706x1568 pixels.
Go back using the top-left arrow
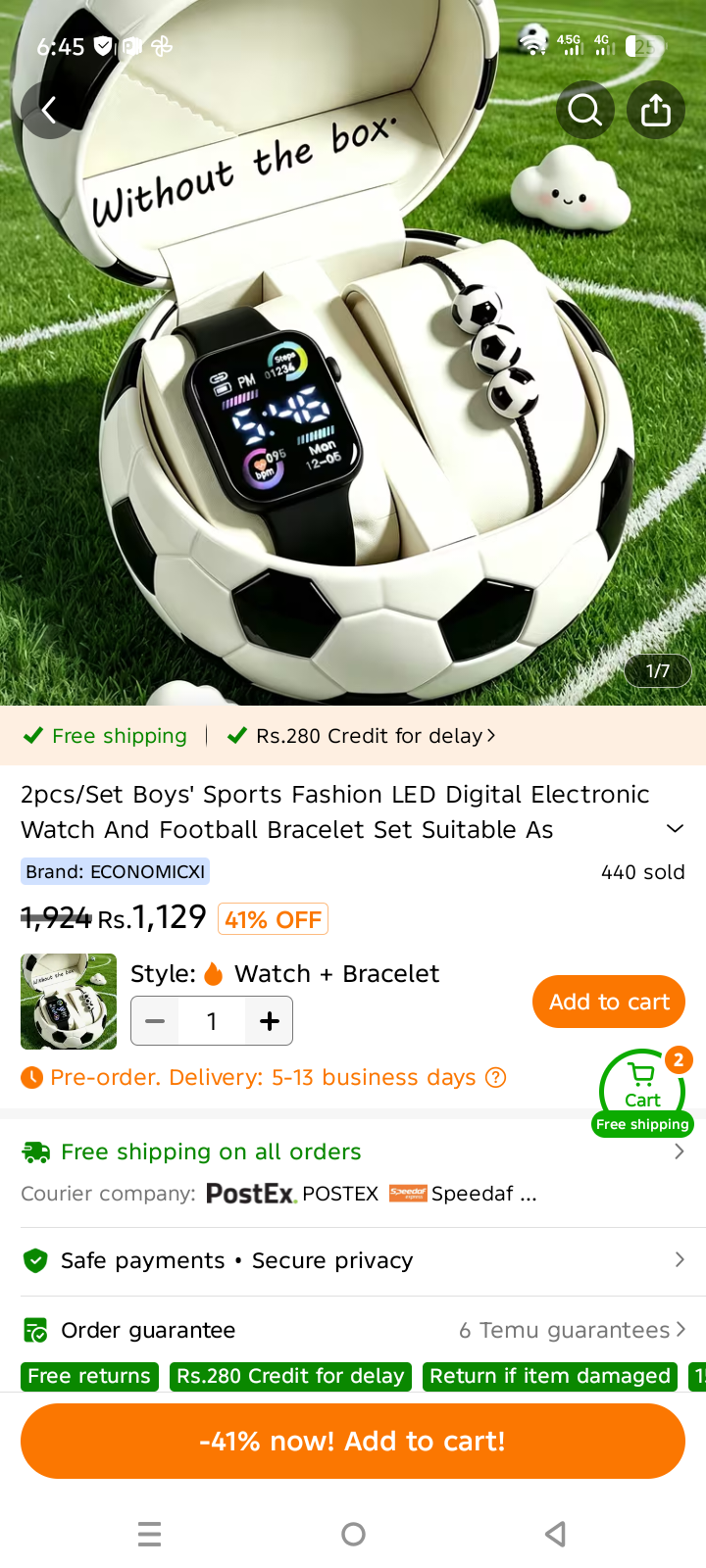[x=49, y=110]
